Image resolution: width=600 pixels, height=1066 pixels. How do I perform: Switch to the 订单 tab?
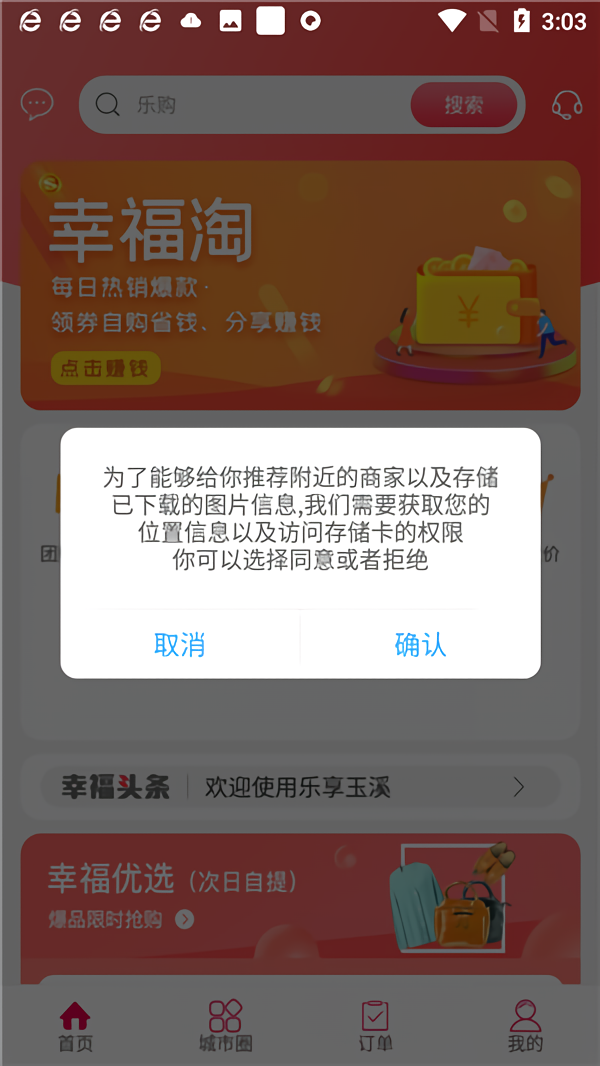click(x=375, y=1025)
